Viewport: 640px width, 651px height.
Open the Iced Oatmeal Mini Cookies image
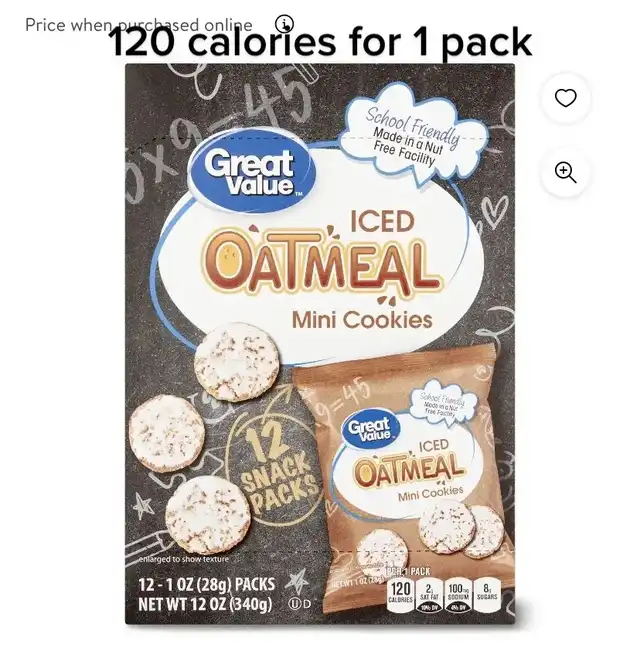pyautogui.click(x=319, y=345)
